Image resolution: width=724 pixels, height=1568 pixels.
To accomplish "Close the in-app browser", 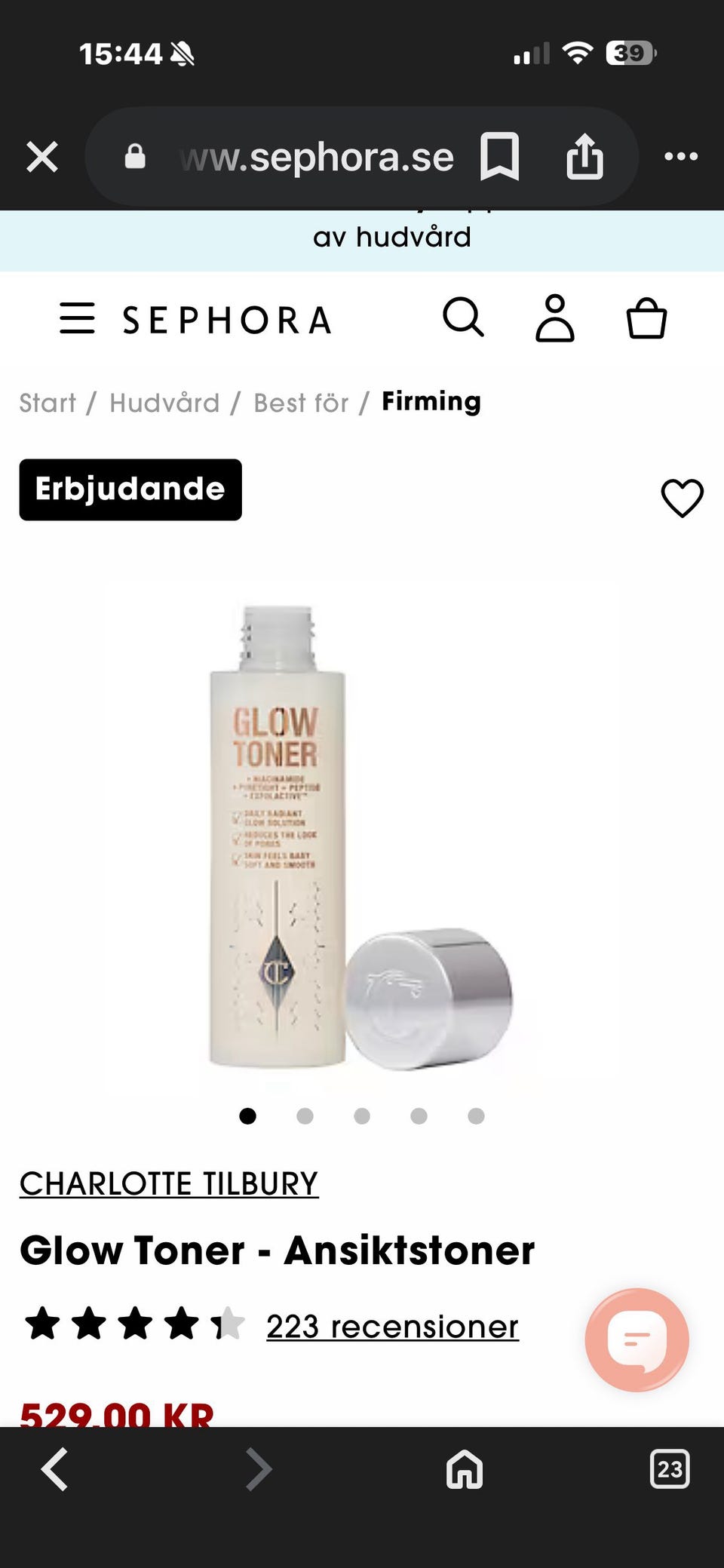I will (42, 157).
